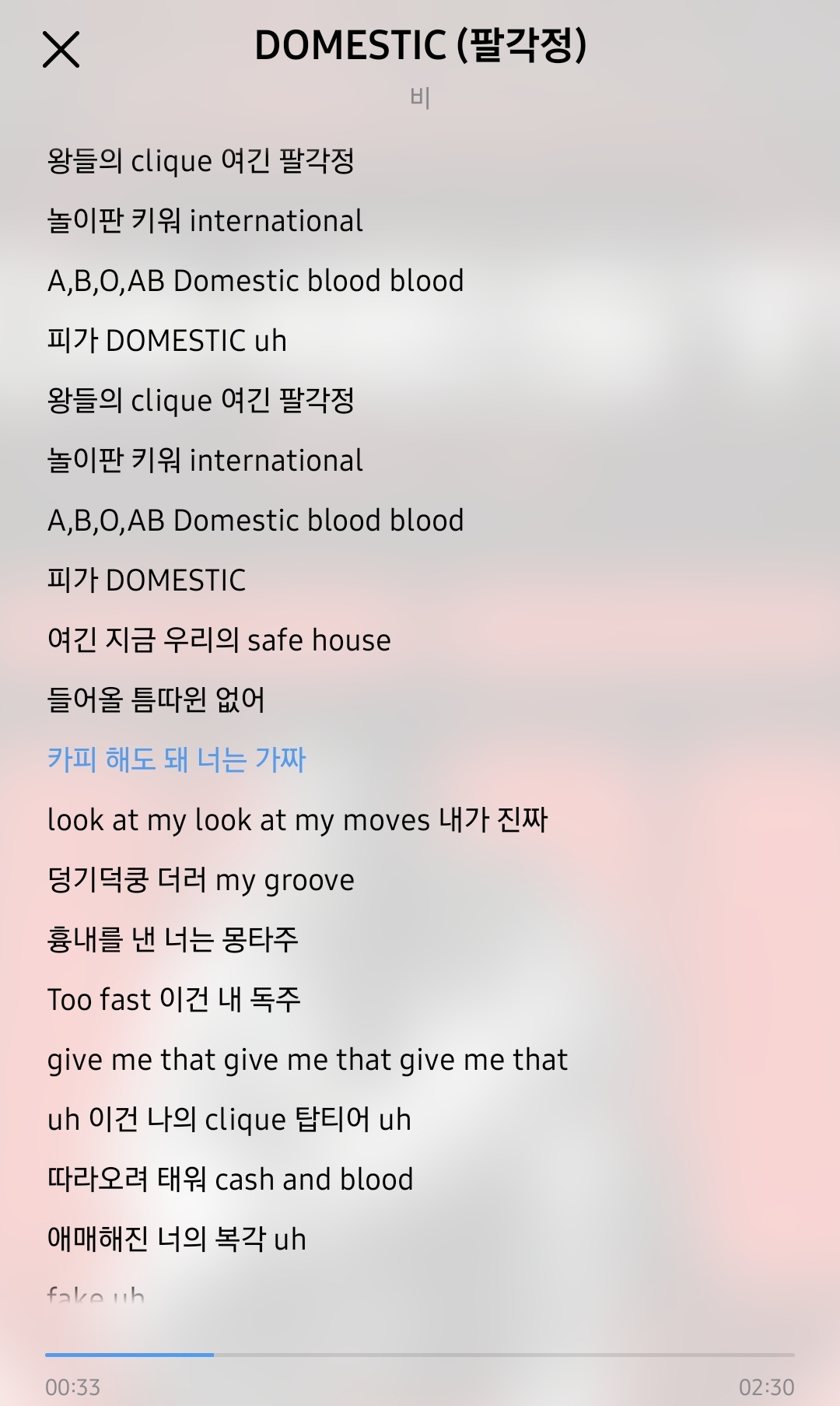The height and width of the screenshot is (1406, 840).
Task: Close the lyrics view with the X icon
Action: pyautogui.click(x=61, y=50)
